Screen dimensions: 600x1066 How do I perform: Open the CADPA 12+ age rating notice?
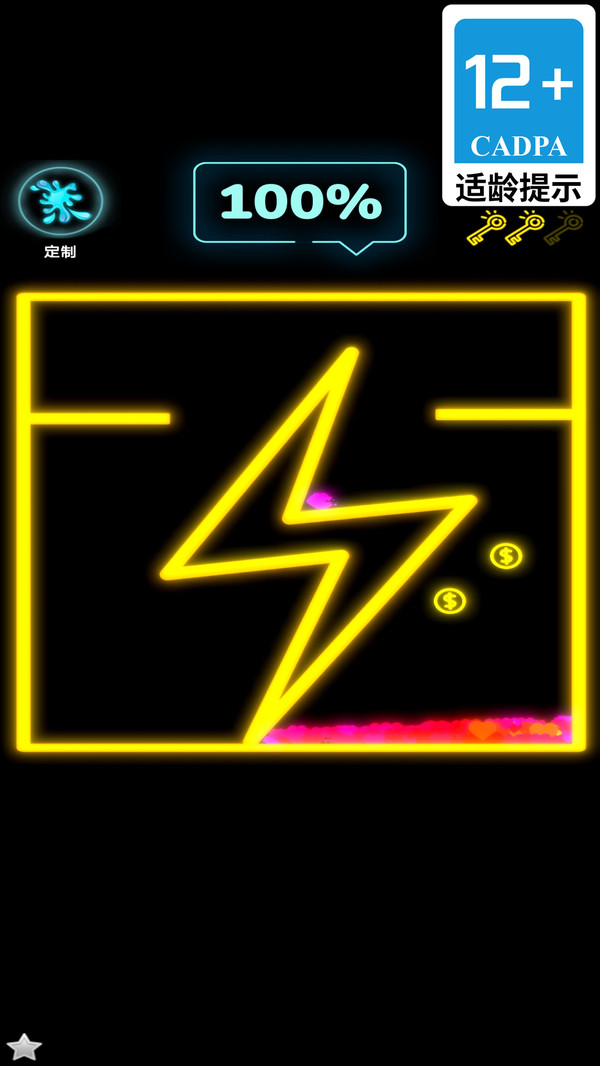[x=518, y=105]
